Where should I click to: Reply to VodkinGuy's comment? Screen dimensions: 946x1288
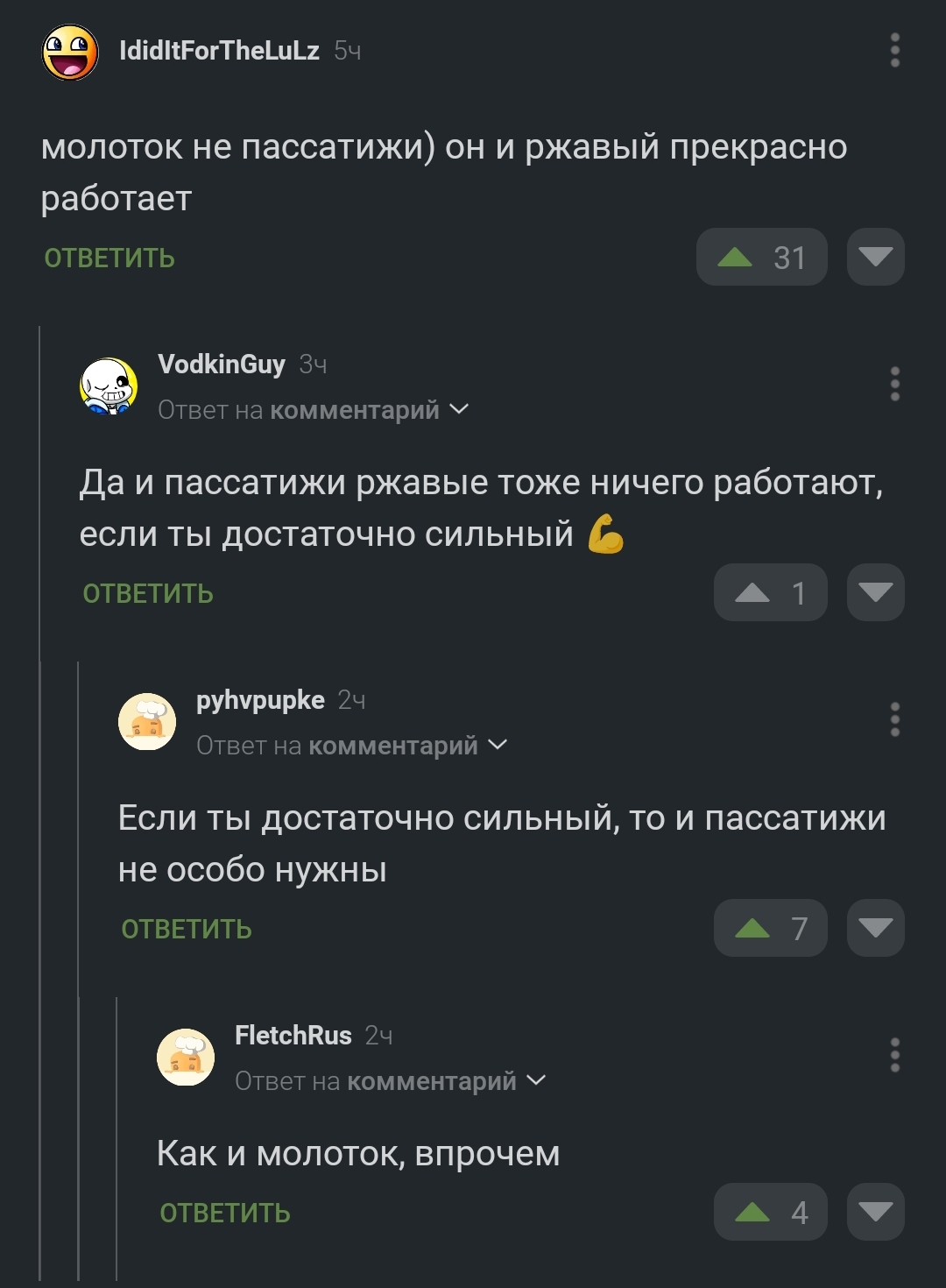(x=148, y=594)
